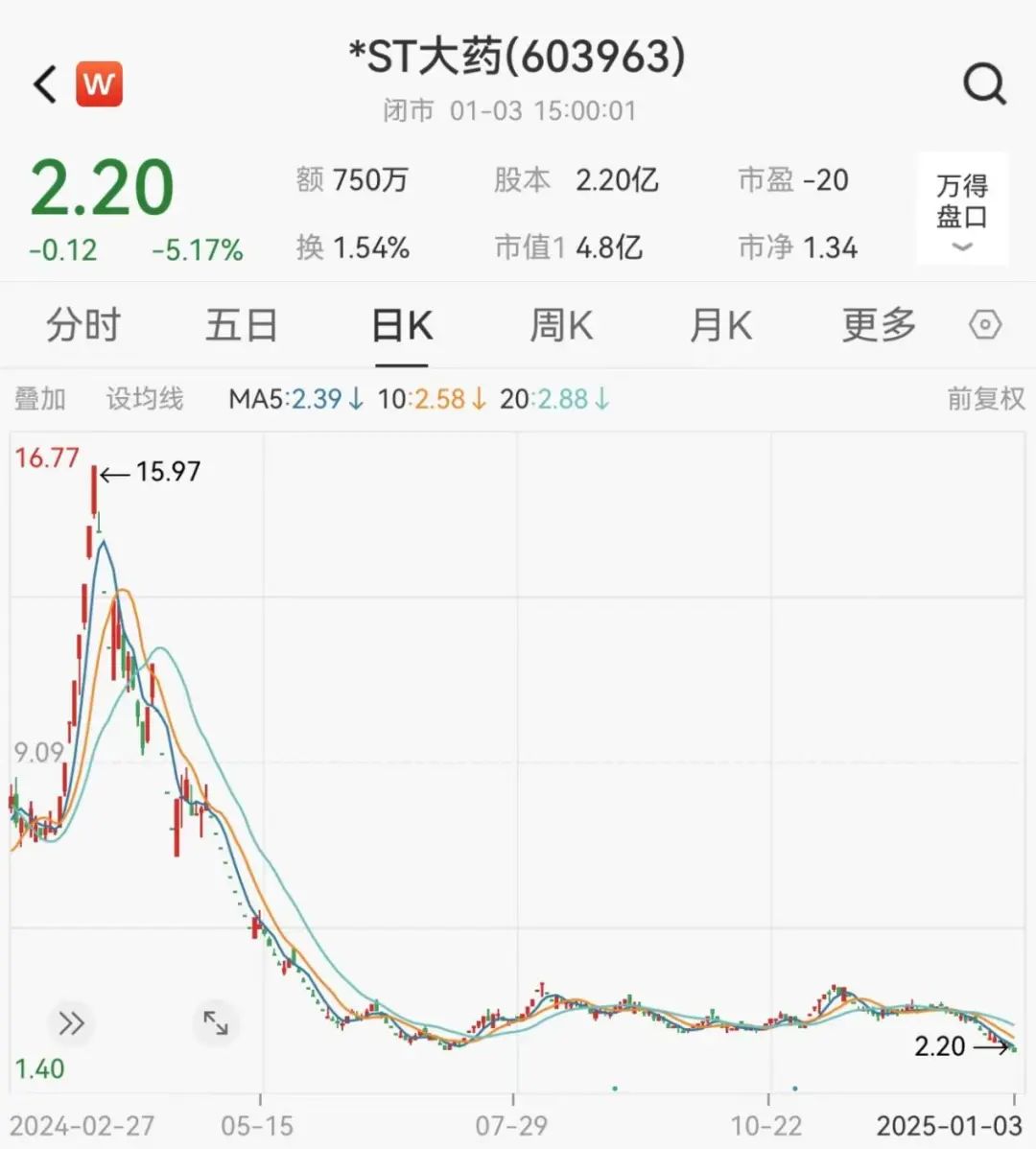Image resolution: width=1036 pixels, height=1149 pixels.
Task: Select the 日K chart tab
Action: coord(402,326)
